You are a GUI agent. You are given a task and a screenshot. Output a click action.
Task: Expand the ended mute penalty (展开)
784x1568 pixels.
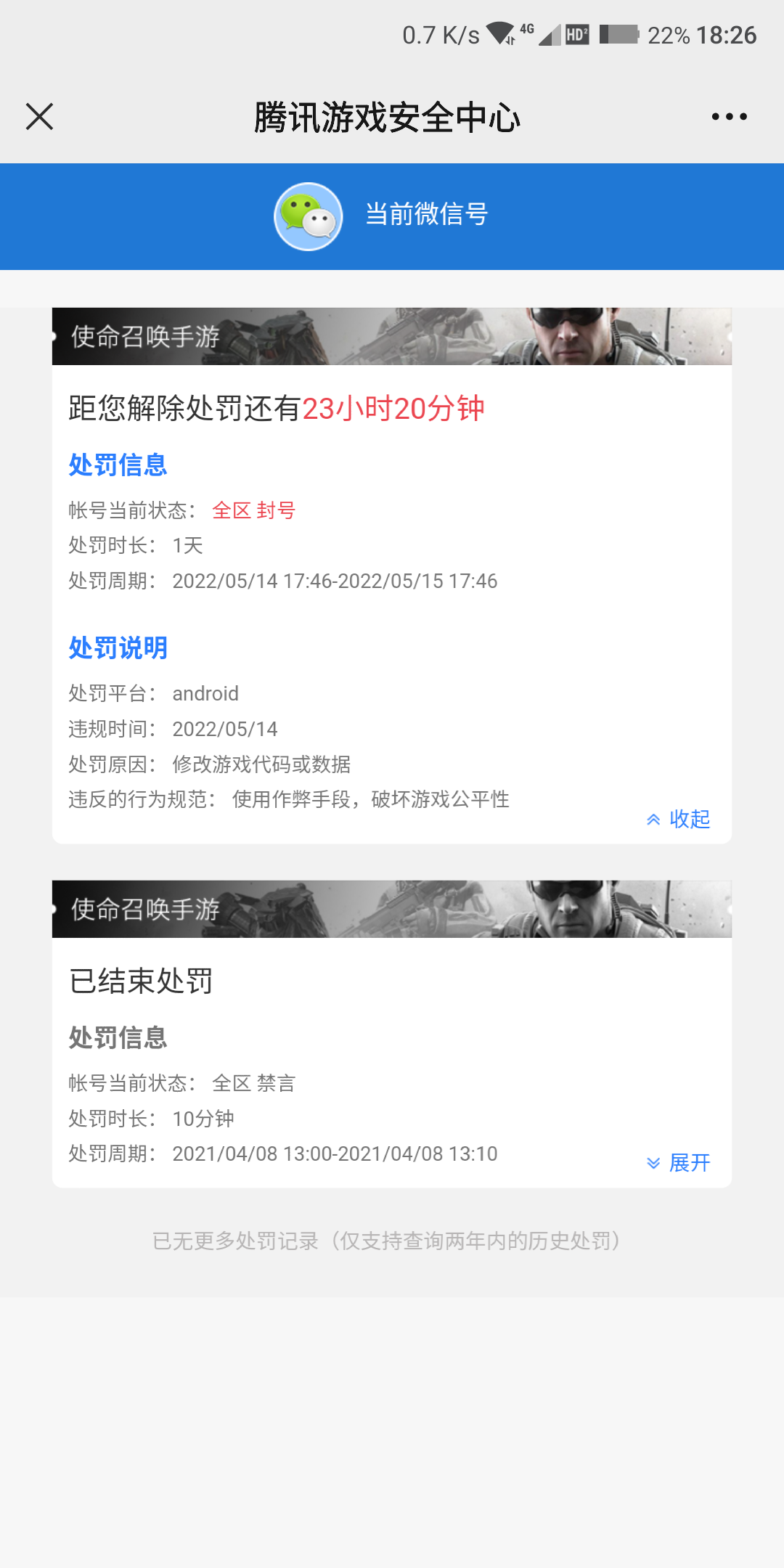click(679, 1163)
